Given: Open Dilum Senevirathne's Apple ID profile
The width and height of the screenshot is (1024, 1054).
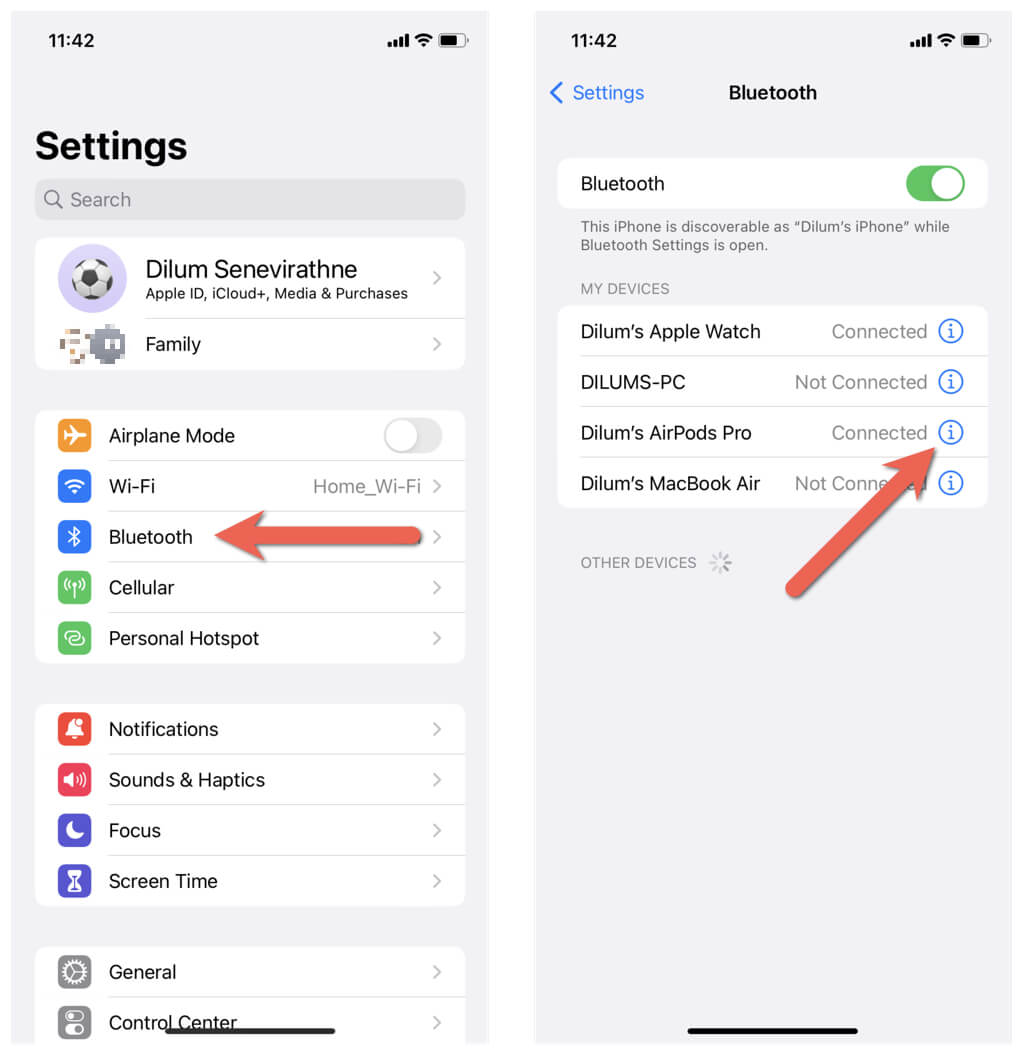Looking at the screenshot, I should point(250,278).
